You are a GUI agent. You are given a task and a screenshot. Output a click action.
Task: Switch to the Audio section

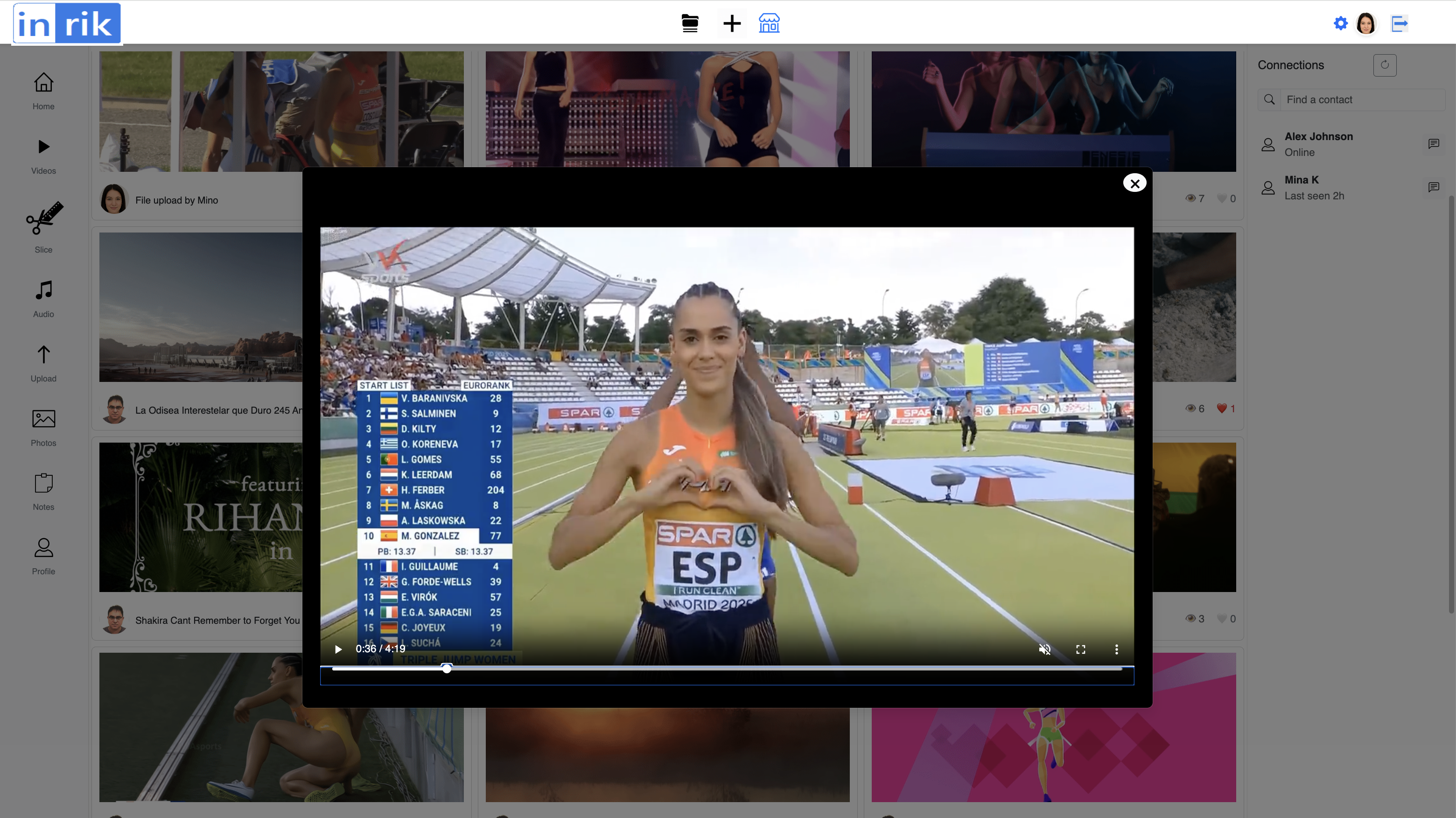pyautogui.click(x=43, y=298)
